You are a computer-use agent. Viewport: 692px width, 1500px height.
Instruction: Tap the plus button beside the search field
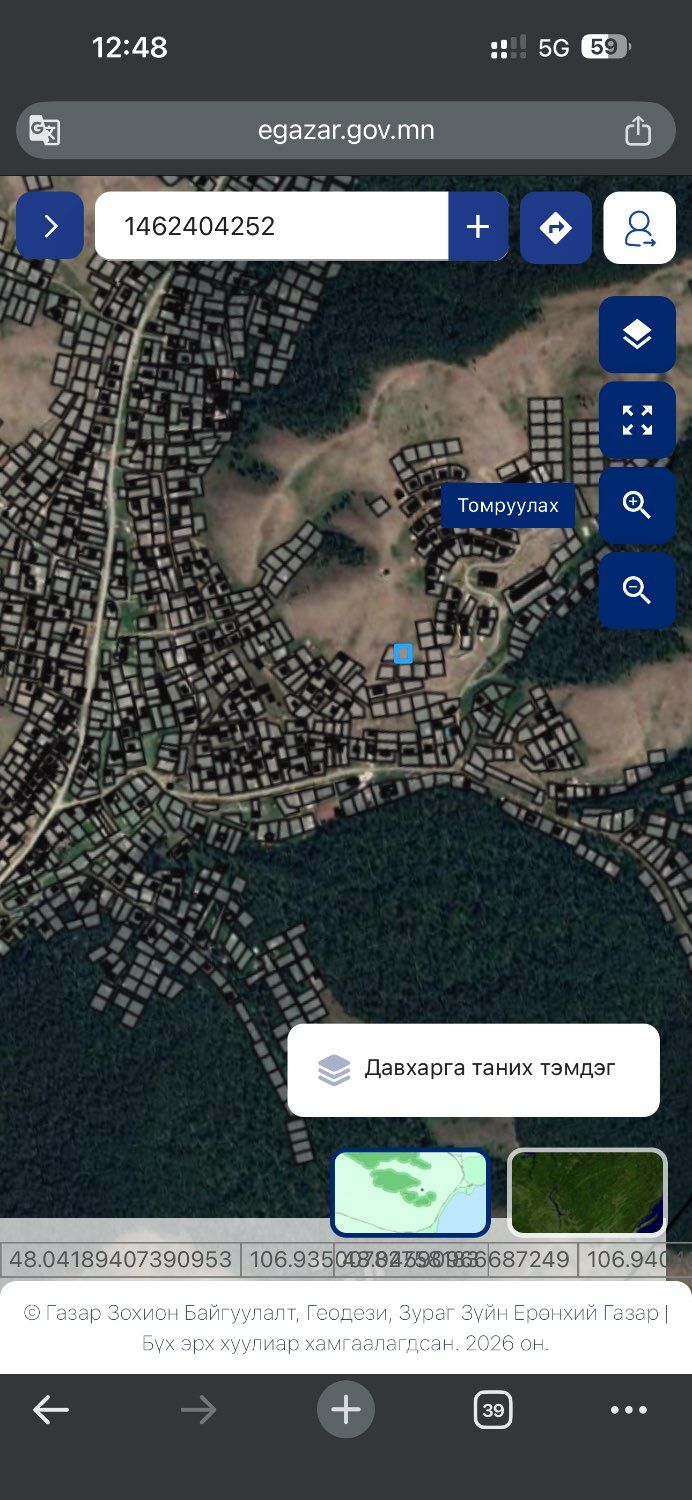point(478,227)
